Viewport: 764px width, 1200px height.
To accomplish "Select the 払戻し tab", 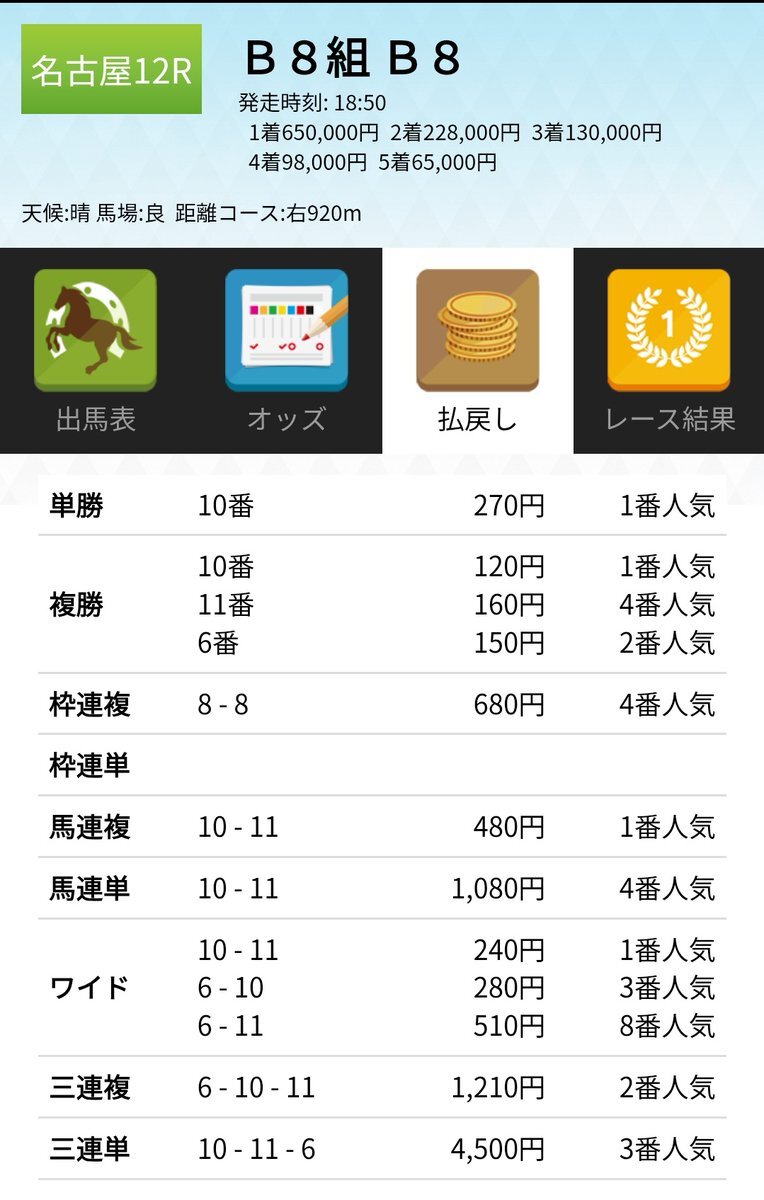I will 477,350.
